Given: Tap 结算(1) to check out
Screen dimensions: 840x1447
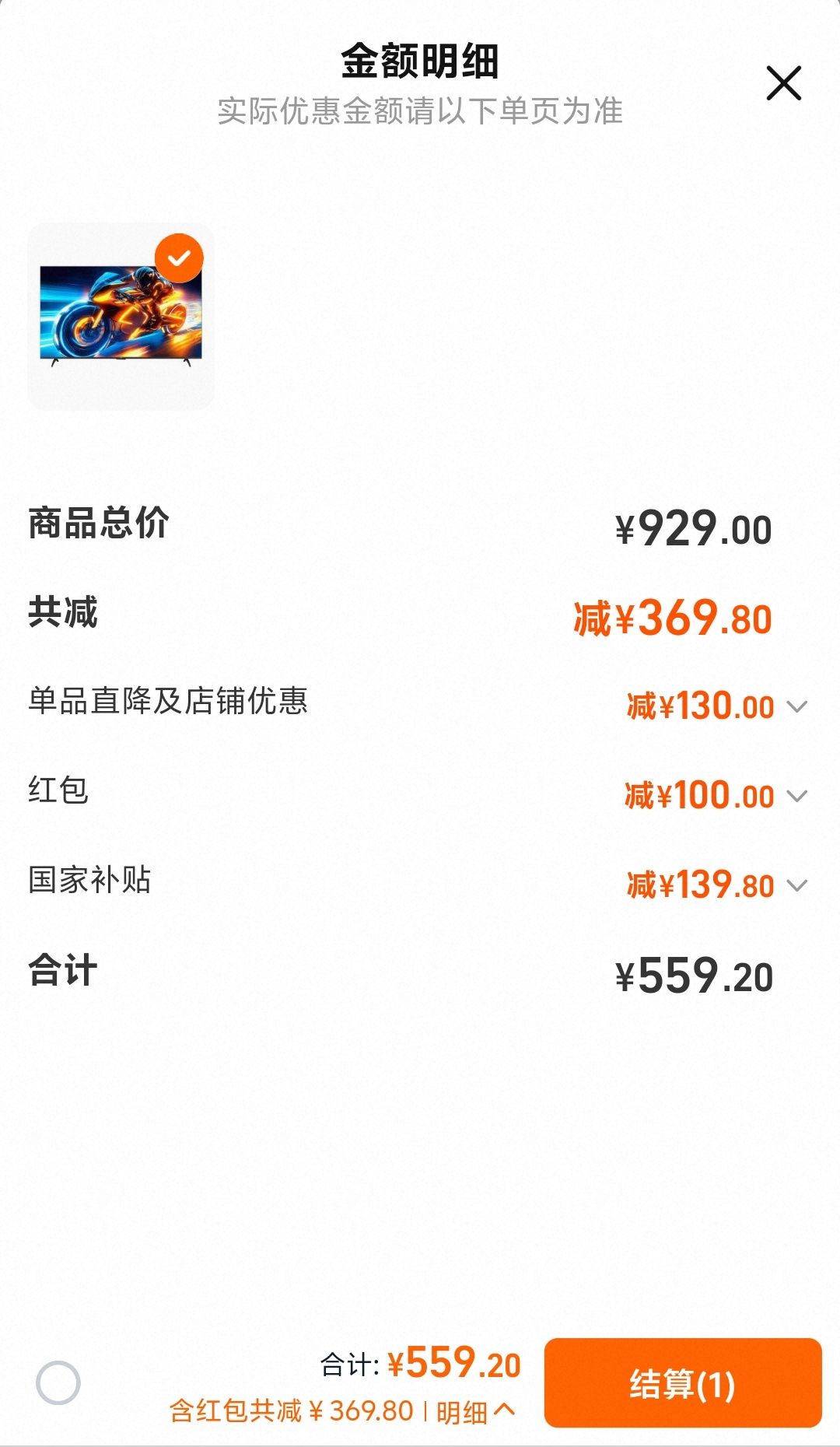Looking at the screenshot, I should click(682, 1383).
